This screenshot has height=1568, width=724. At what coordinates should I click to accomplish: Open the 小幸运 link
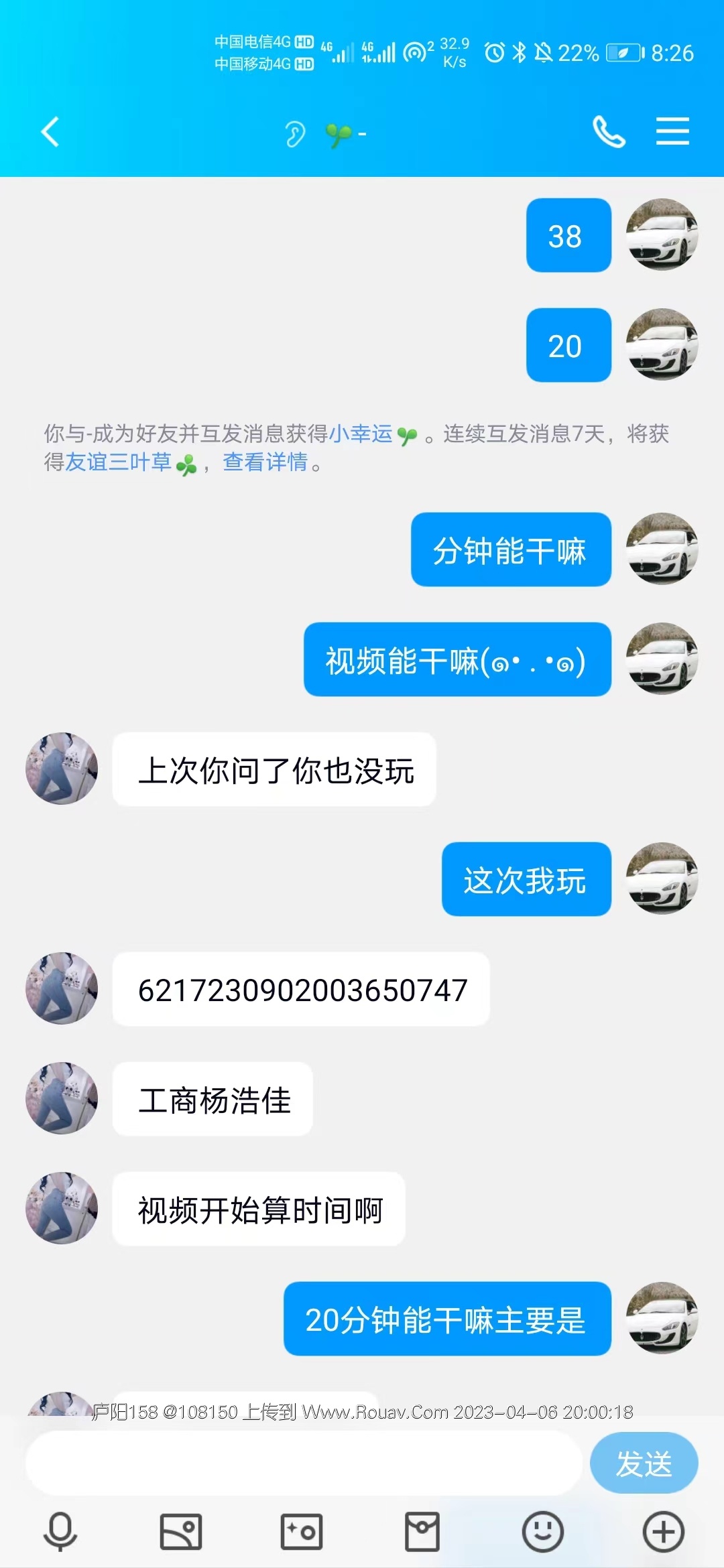point(361,434)
